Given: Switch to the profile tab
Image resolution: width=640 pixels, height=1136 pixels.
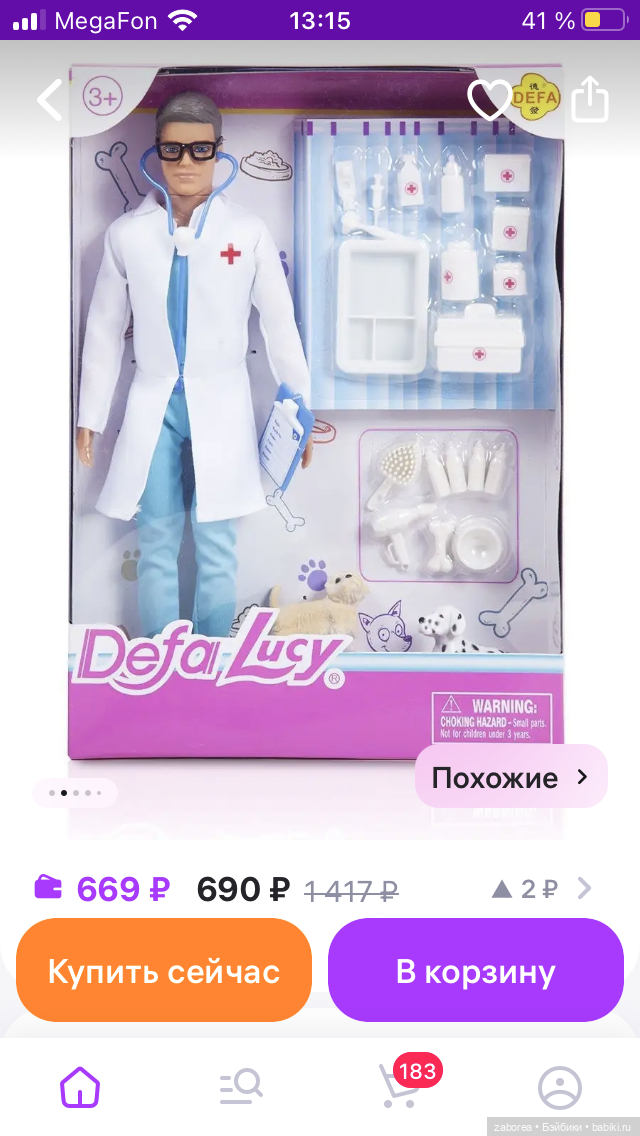Looking at the screenshot, I should tap(560, 1086).
